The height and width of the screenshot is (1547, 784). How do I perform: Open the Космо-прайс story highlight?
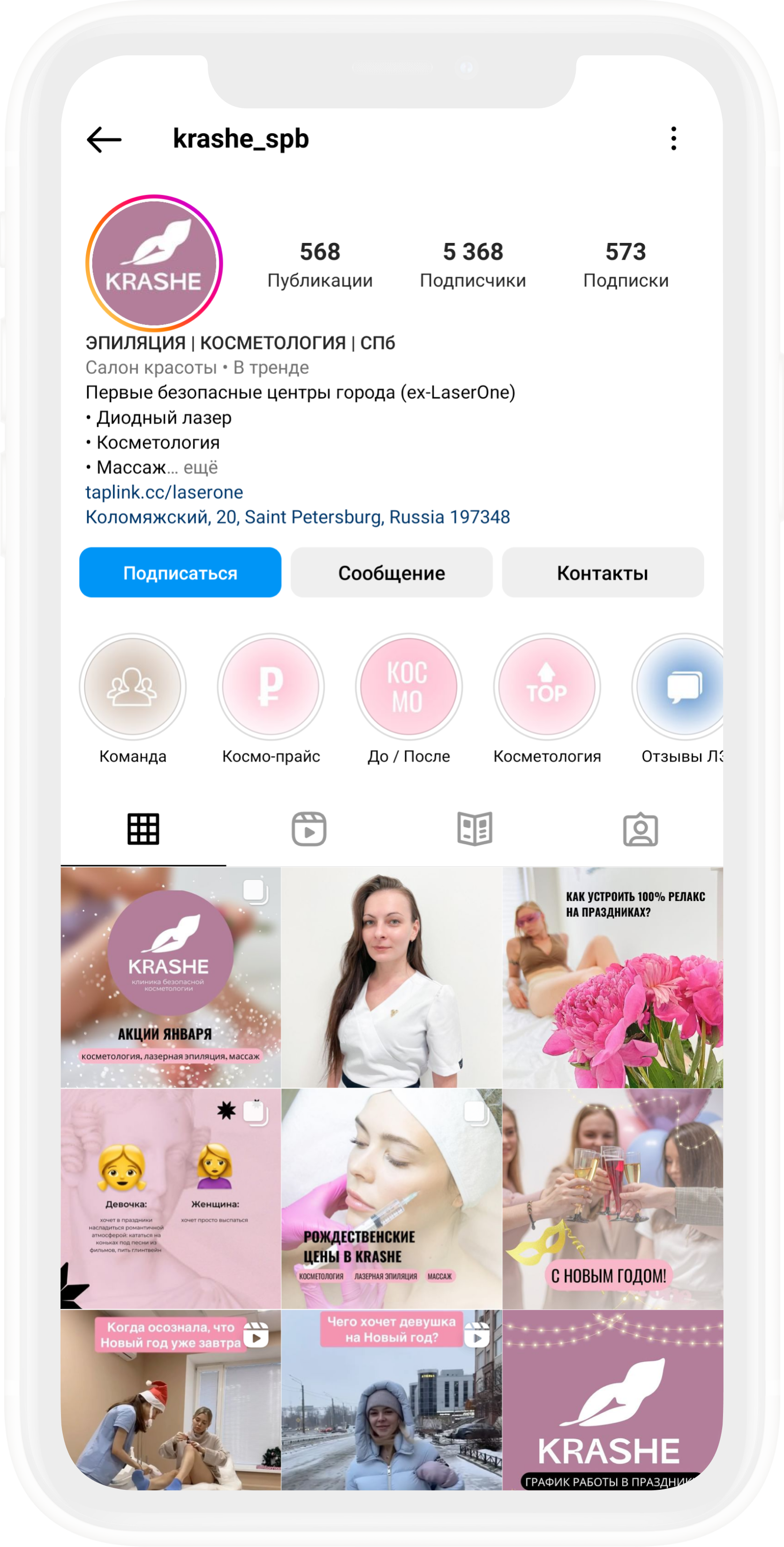(271, 687)
